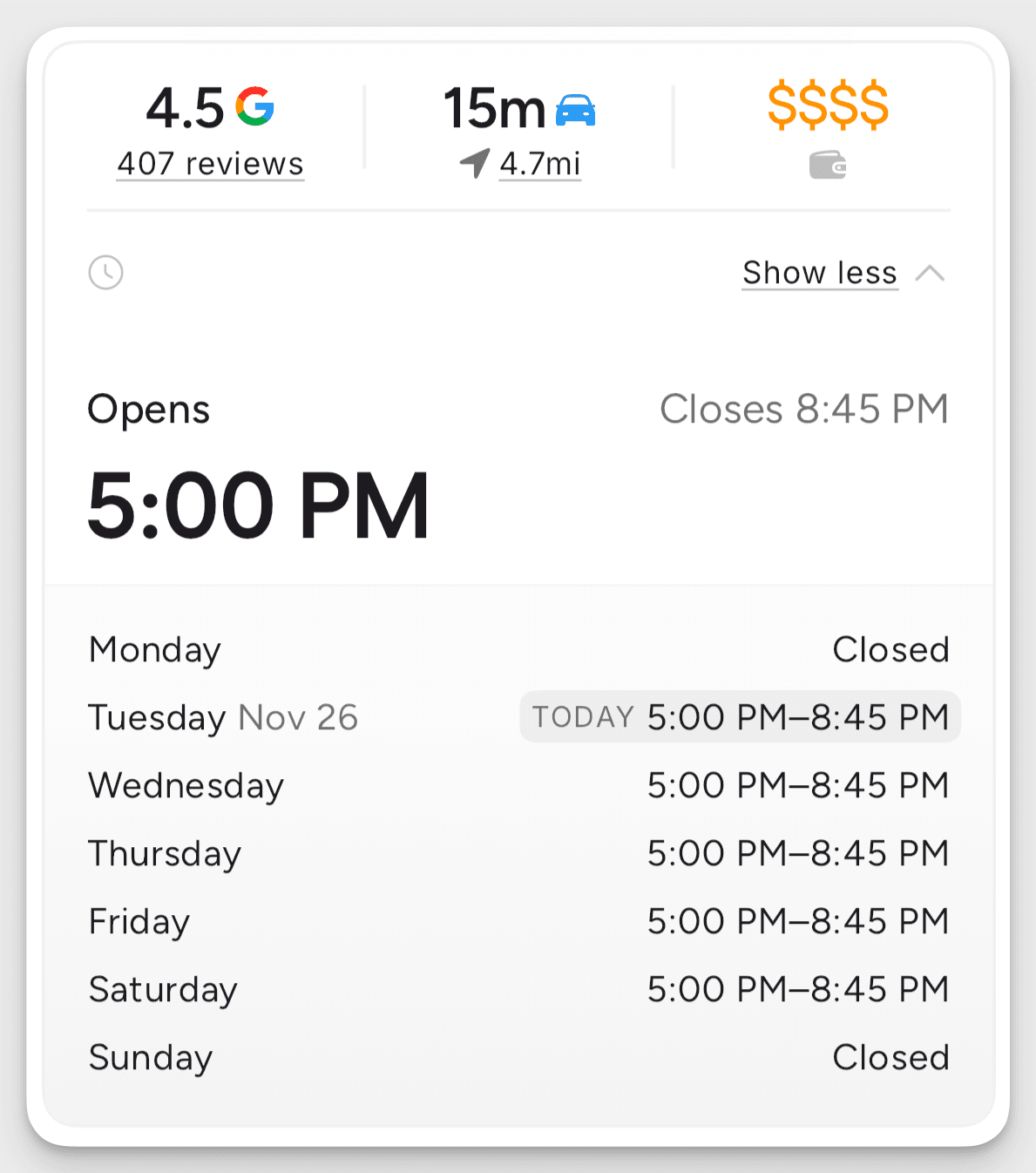The image size is (1036, 1173).
Task: Select the Opens 5:00 PM heading
Action: pyautogui.click(x=256, y=500)
